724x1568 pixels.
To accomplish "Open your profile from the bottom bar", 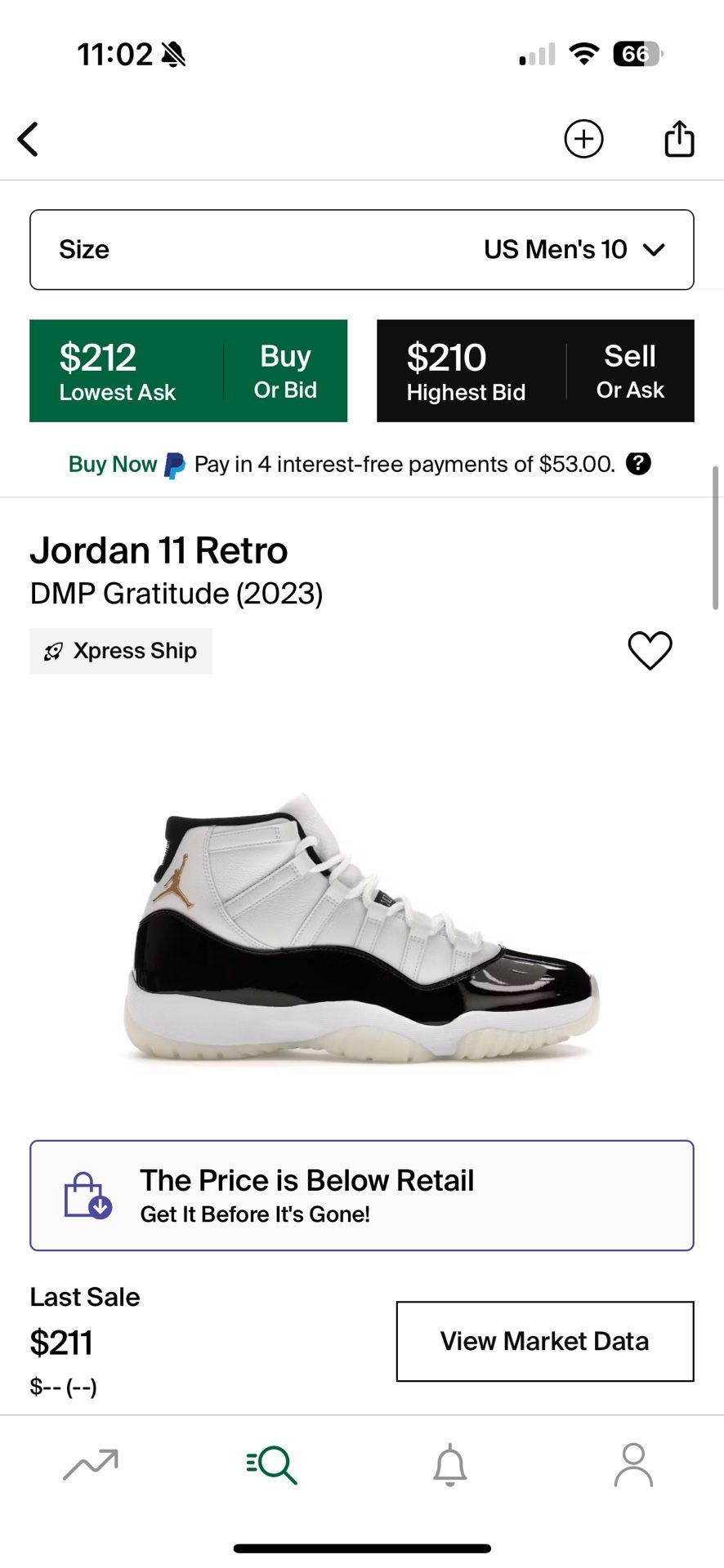I will [635, 1464].
